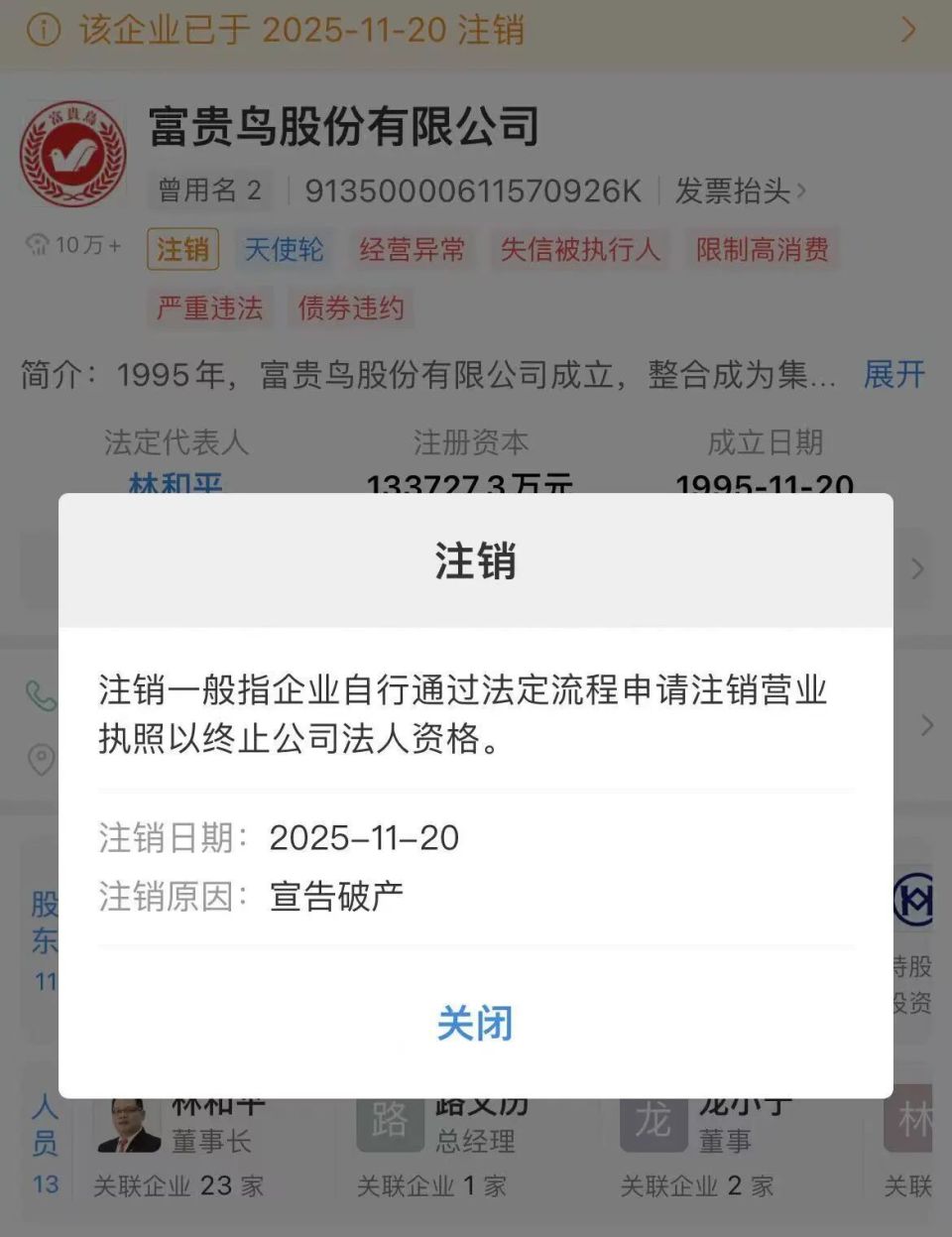Screen dimensions: 952x1237
Task: Close the 注销 dialog with 关闭
Action: tap(475, 1025)
